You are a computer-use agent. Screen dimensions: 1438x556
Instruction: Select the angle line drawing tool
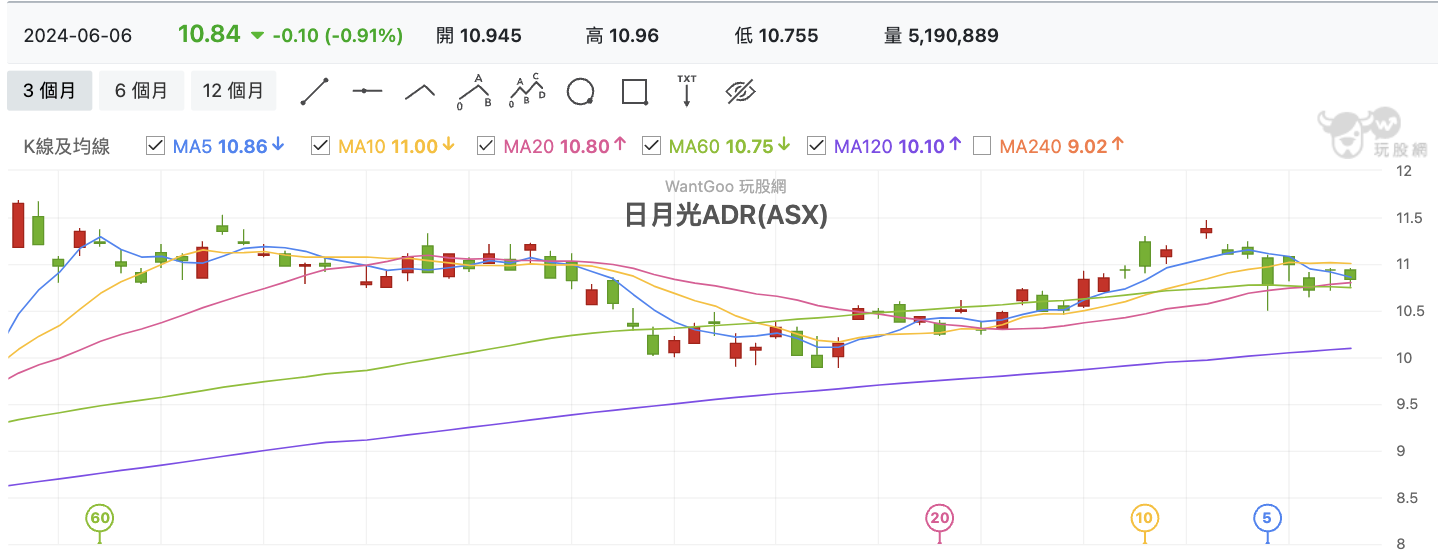[420, 91]
